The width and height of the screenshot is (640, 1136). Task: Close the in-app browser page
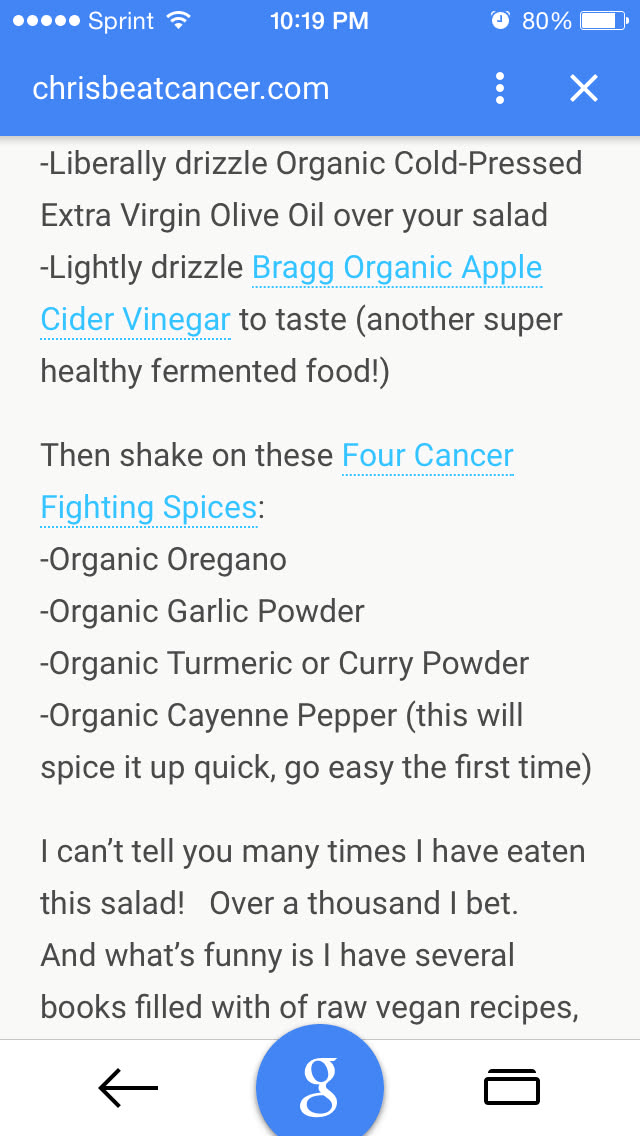tap(583, 88)
